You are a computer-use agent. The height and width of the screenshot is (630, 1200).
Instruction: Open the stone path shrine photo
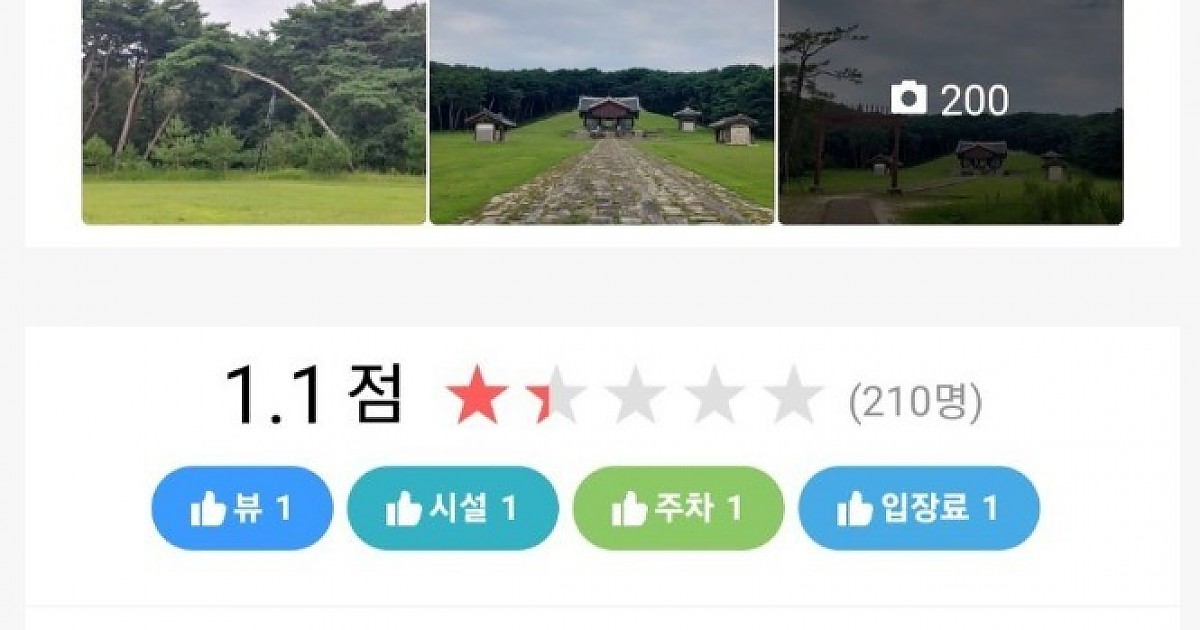click(601, 110)
